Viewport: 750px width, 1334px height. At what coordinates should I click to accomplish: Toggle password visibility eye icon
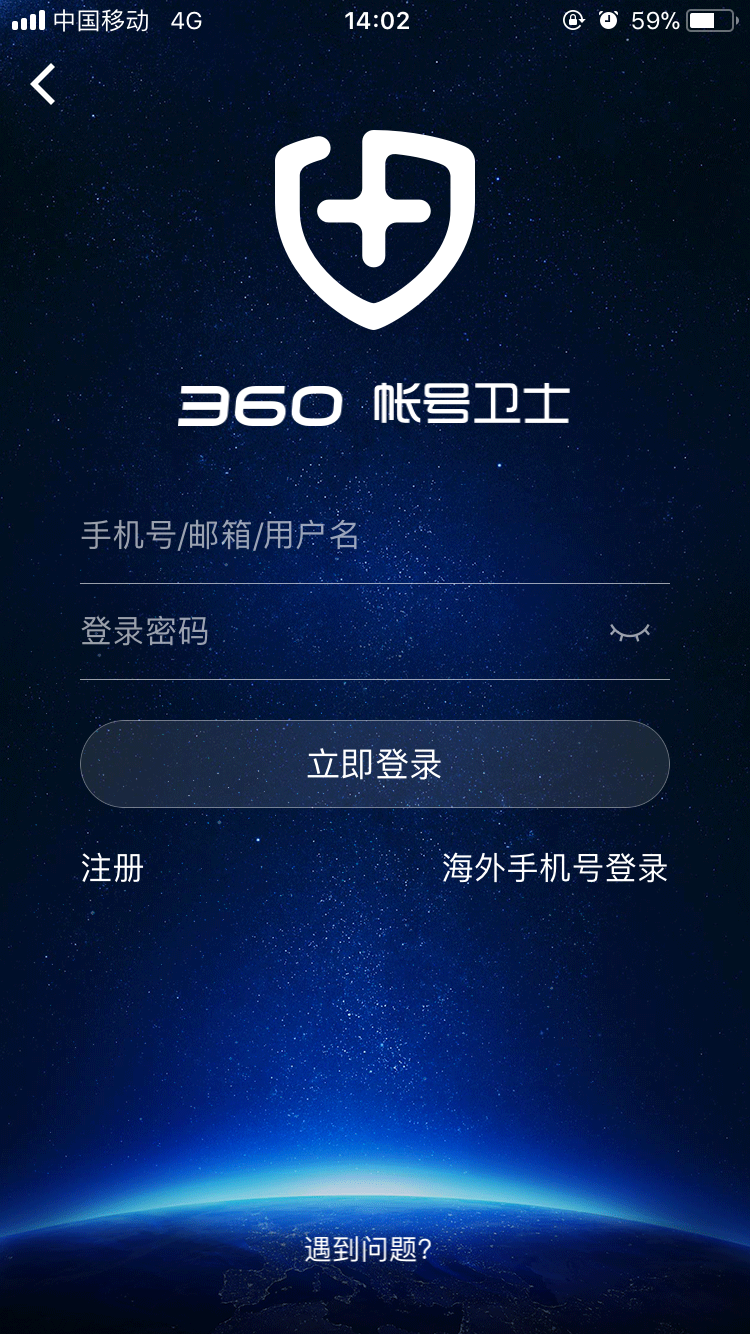pyautogui.click(x=629, y=632)
